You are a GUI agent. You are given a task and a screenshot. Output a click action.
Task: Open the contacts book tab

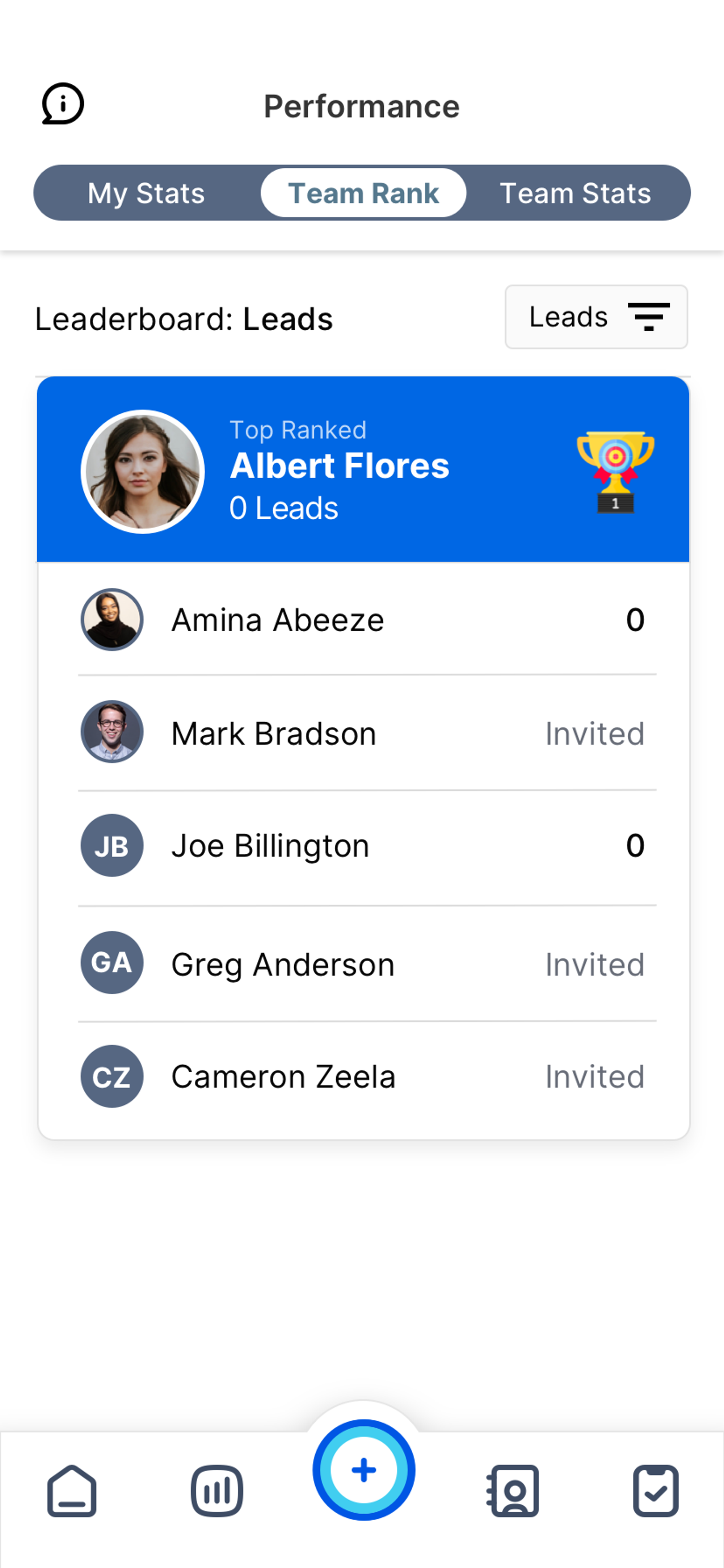click(513, 1491)
